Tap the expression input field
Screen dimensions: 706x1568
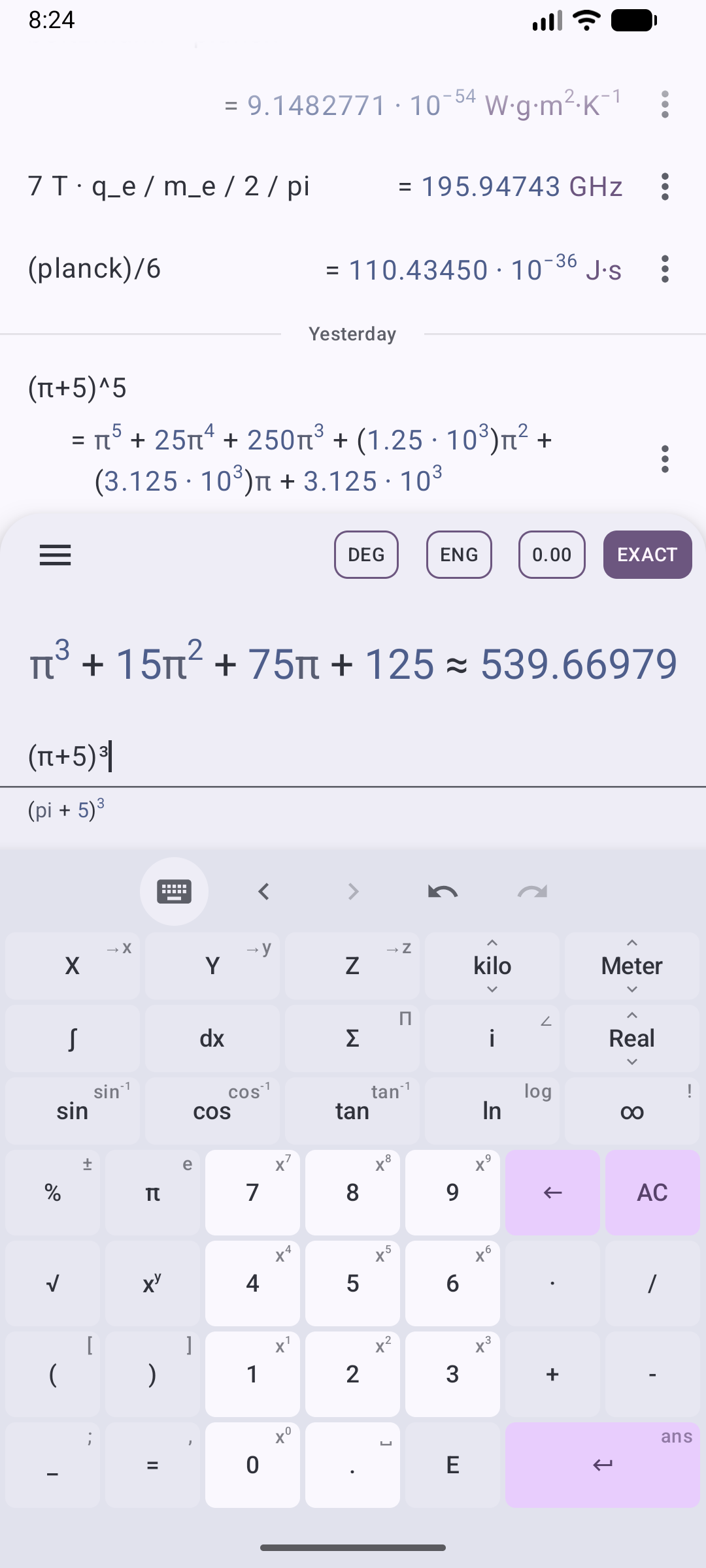click(x=353, y=757)
